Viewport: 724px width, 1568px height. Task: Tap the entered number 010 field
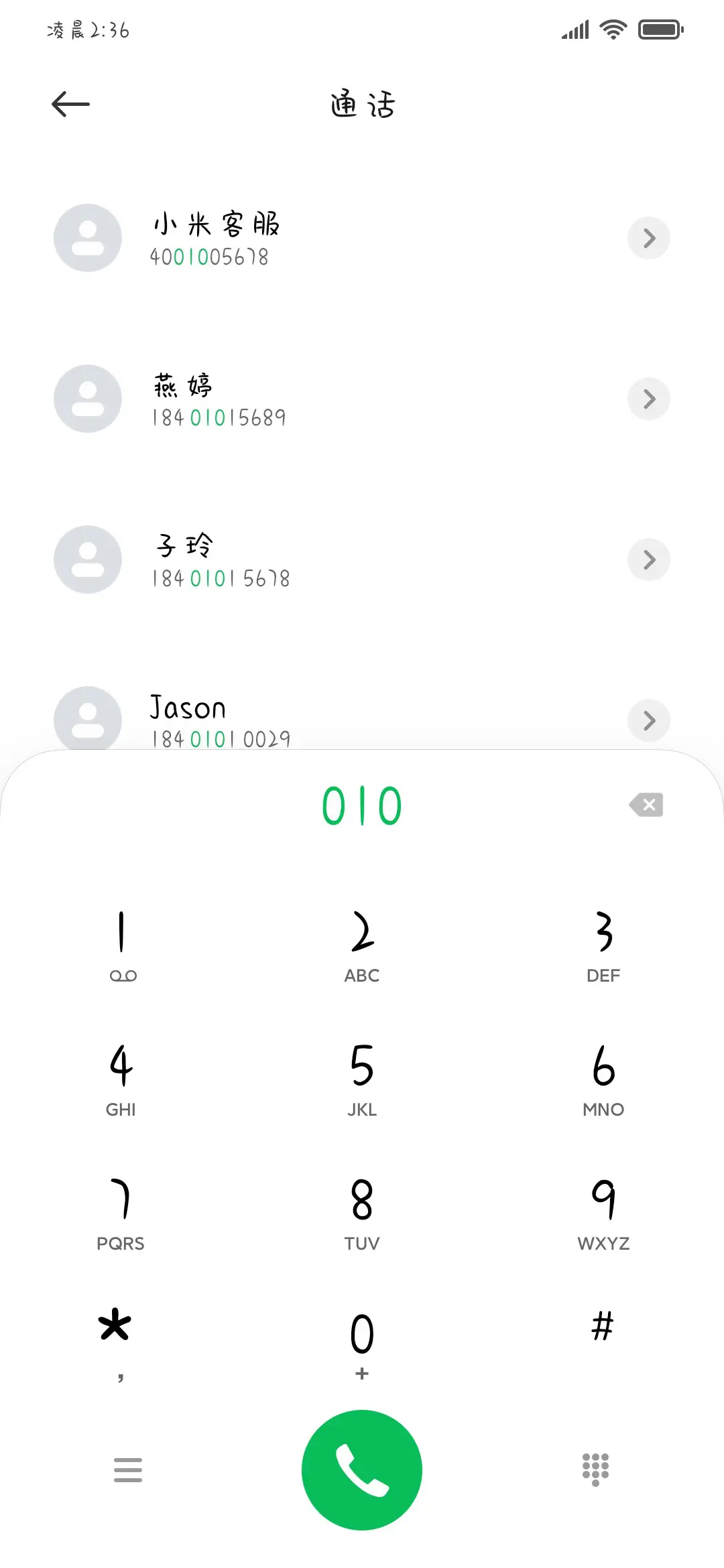click(x=361, y=805)
